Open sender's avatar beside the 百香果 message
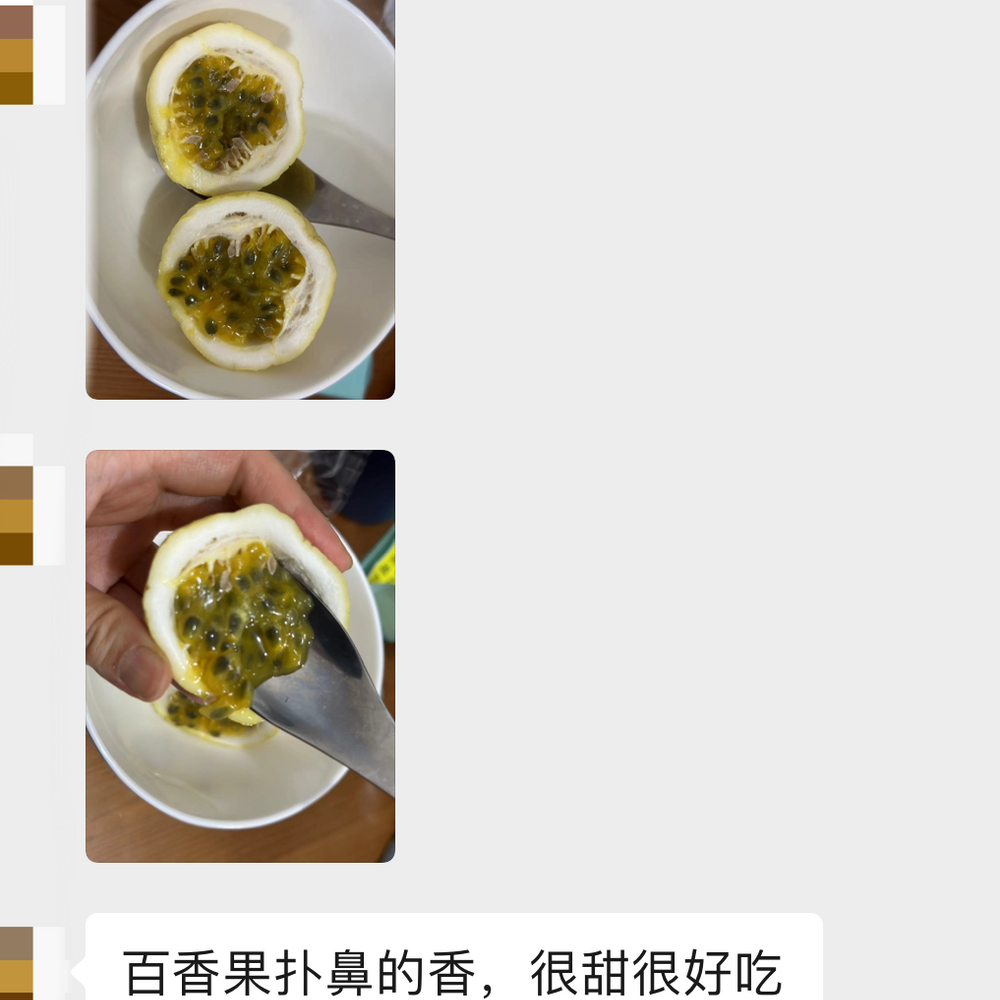The width and height of the screenshot is (1000, 1000). click(17, 963)
